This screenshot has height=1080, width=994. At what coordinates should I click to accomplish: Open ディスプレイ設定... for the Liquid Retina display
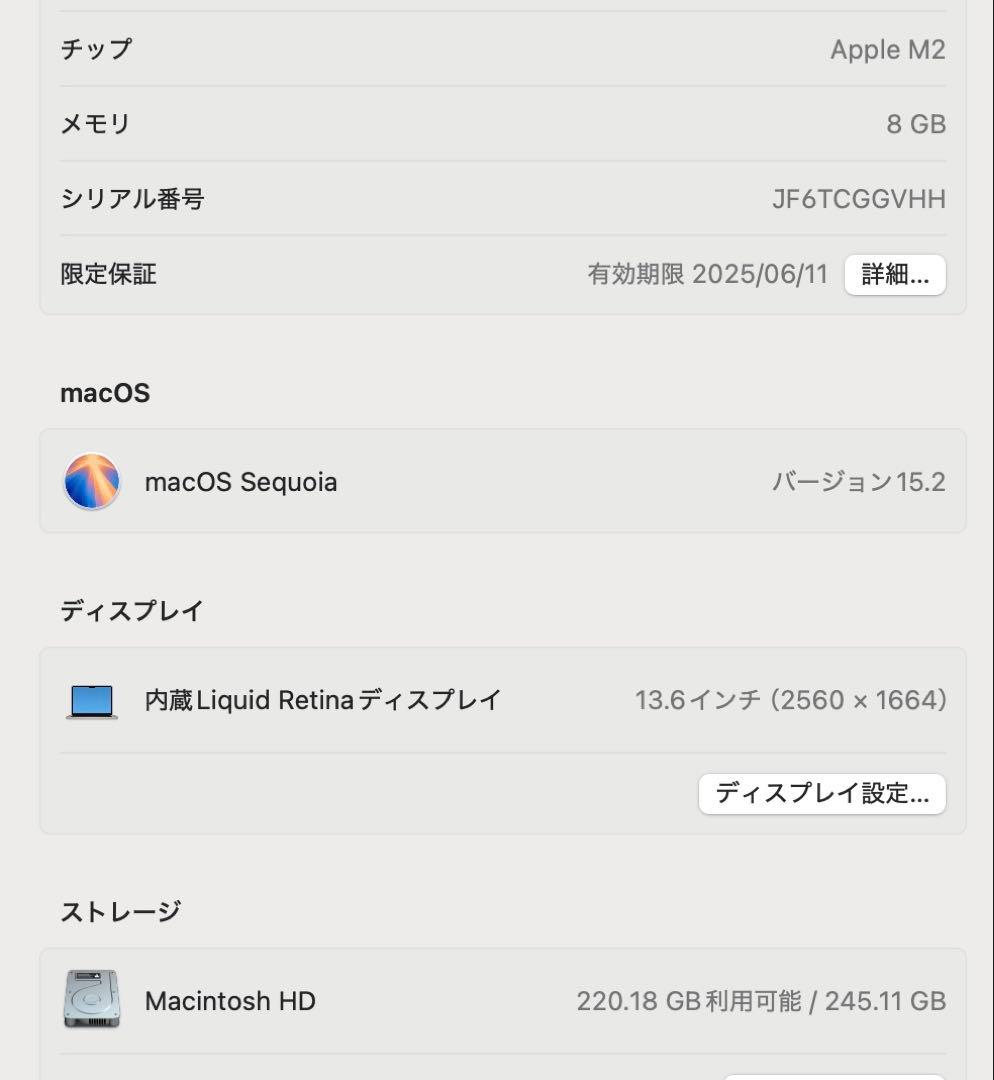pyautogui.click(x=822, y=794)
